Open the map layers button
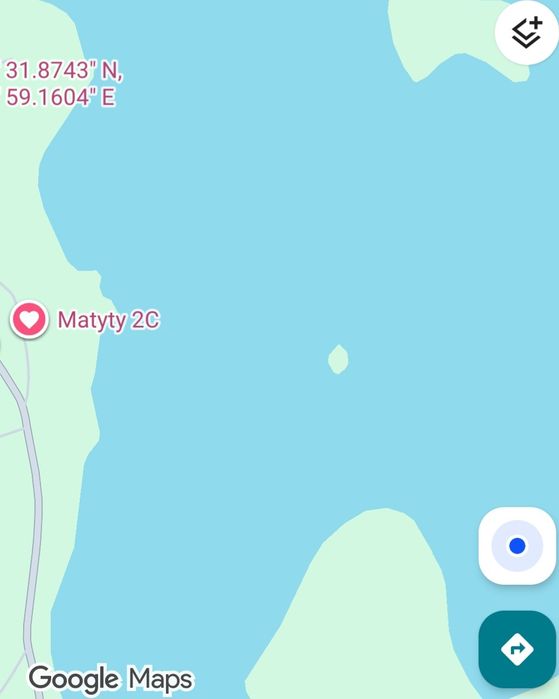559x699 pixels. [526, 33]
